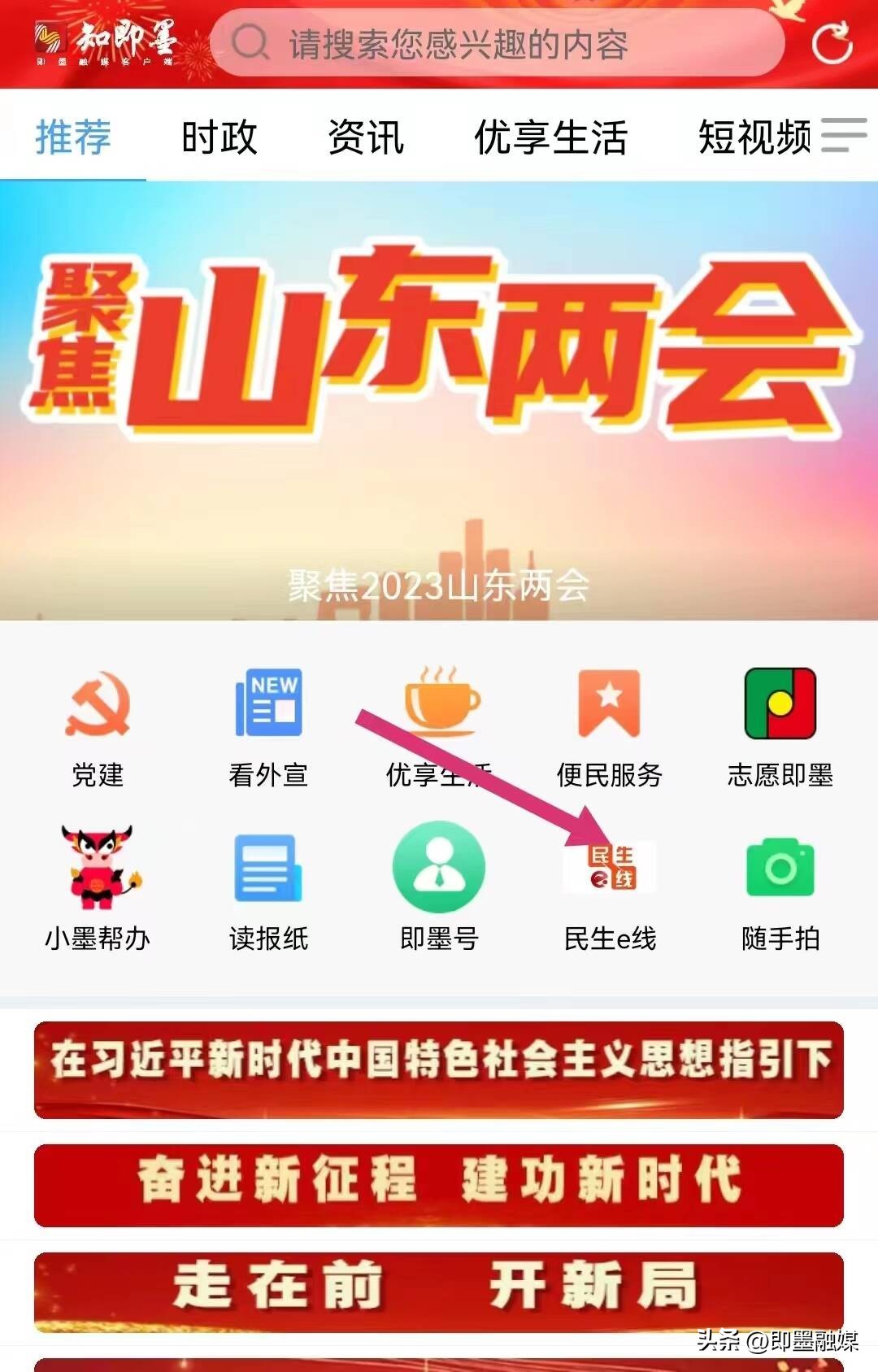Open the 走在前 开新局 banner

click(439, 1290)
